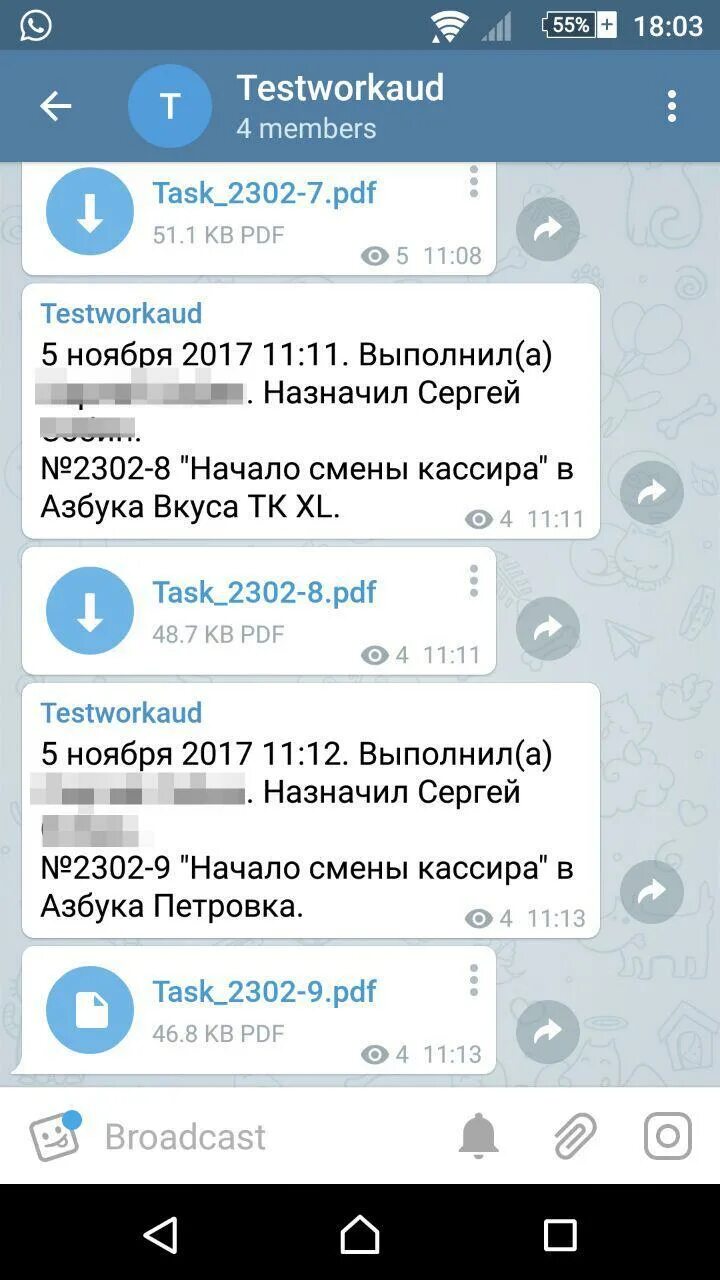This screenshot has width=720, height=1280.
Task: Toggle silent broadcast bell
Action: pos(478,1136)
